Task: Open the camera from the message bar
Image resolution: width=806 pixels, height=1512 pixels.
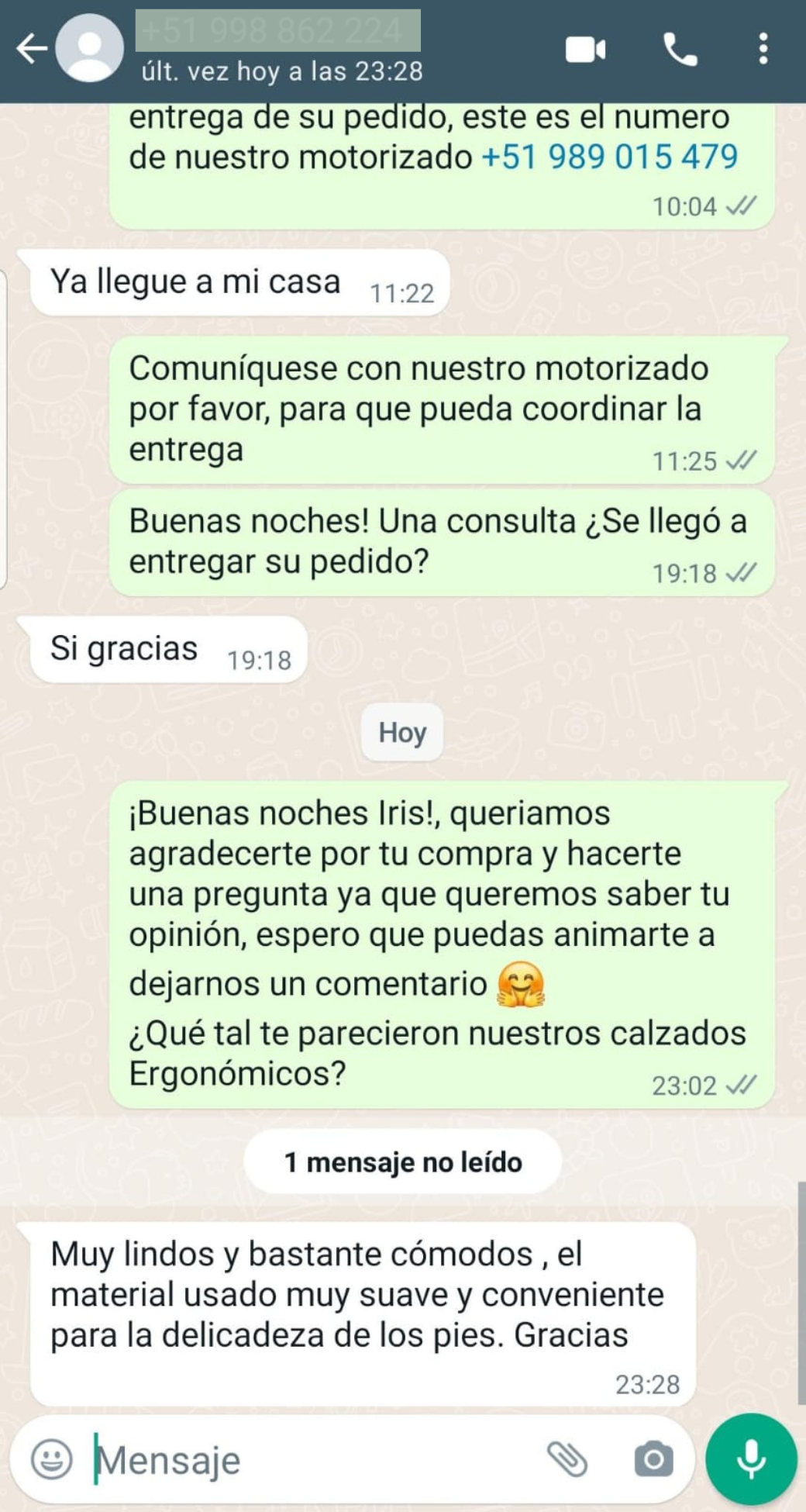Action: click(653, 1460)
